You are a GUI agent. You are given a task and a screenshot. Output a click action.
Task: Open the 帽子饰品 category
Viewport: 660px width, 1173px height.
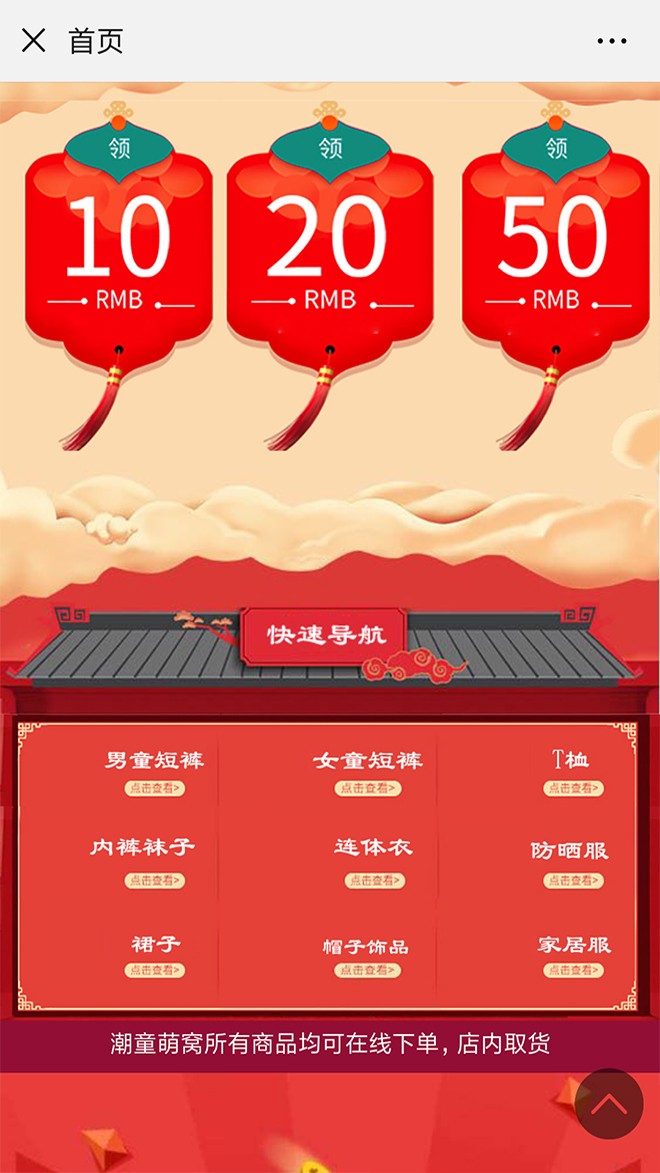point(367,970)
